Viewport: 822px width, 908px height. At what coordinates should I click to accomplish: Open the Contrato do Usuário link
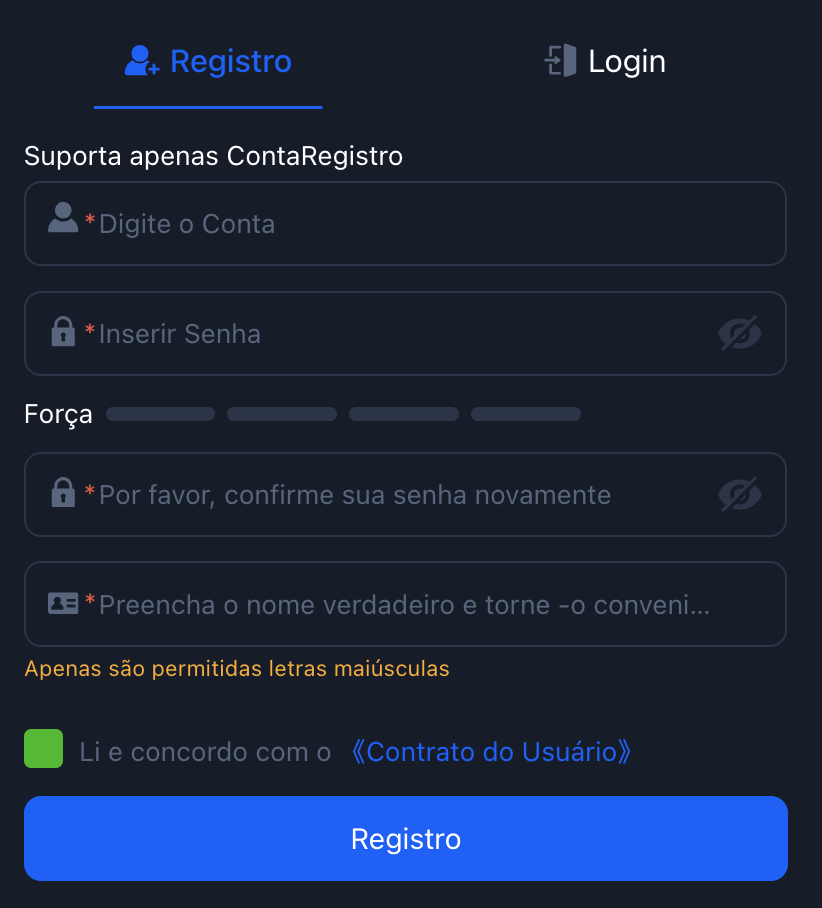pyautogui.click(x=491, y=752)
